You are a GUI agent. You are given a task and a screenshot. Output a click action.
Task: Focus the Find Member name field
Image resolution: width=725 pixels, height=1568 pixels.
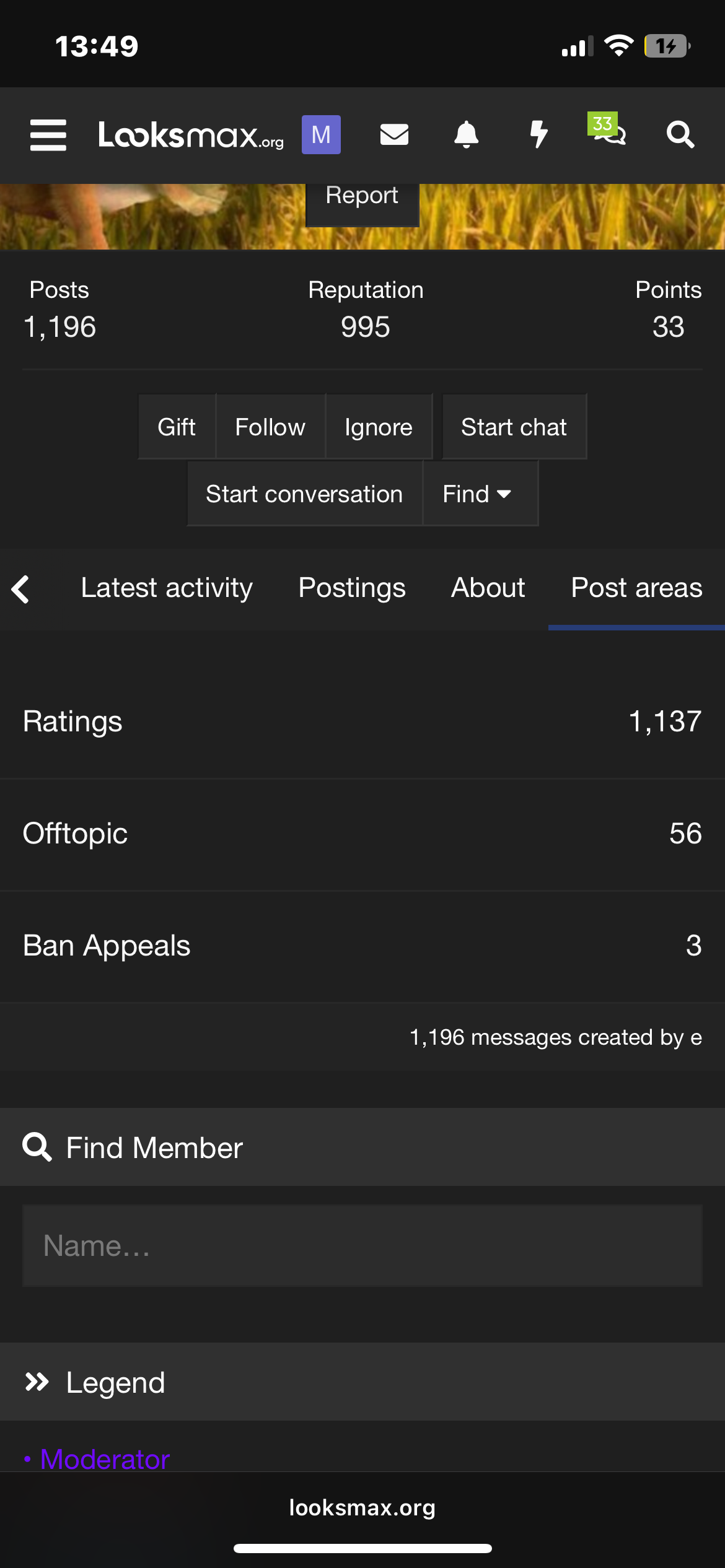(362, 1245)
